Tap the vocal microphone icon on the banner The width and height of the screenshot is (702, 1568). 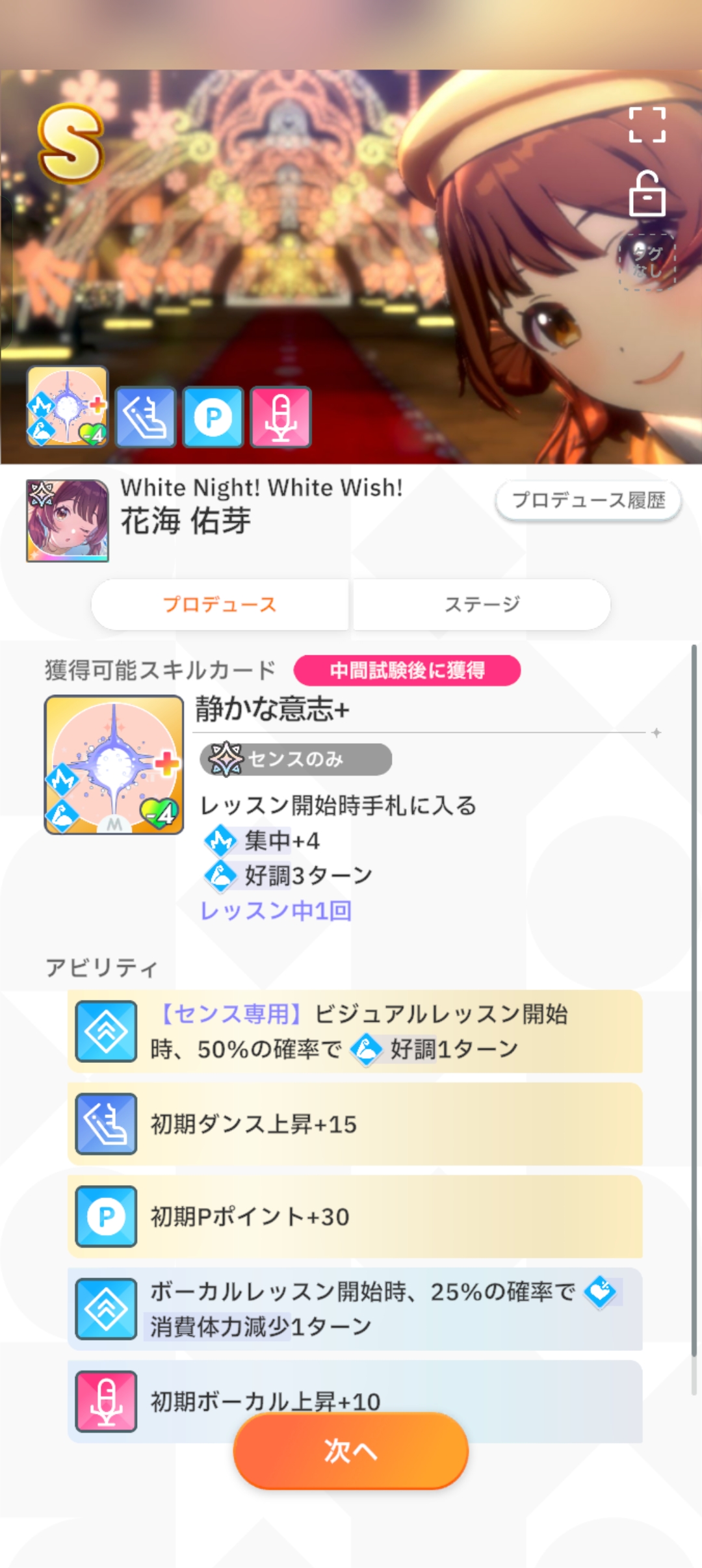pyautogui.click(x=281, y=417)
